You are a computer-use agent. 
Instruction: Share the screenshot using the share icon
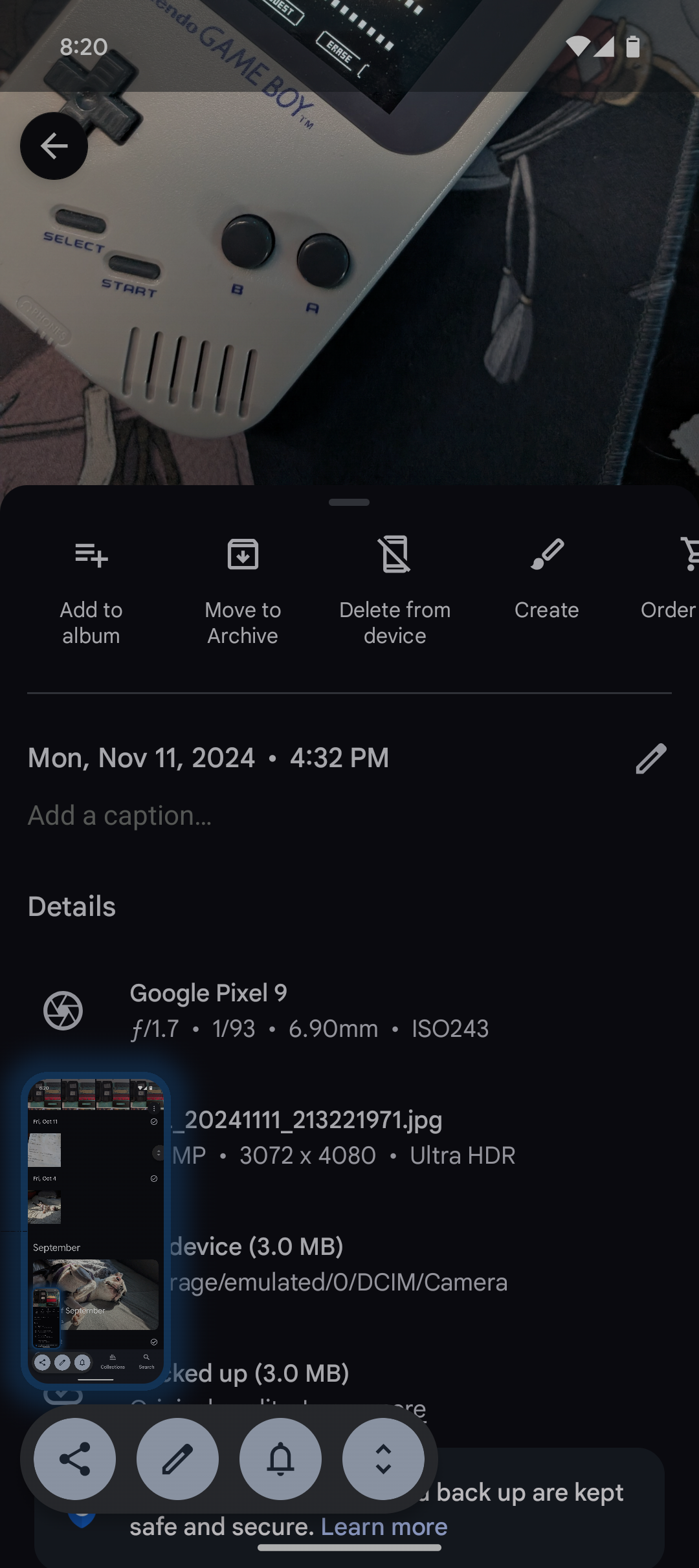click(74, 1459)
